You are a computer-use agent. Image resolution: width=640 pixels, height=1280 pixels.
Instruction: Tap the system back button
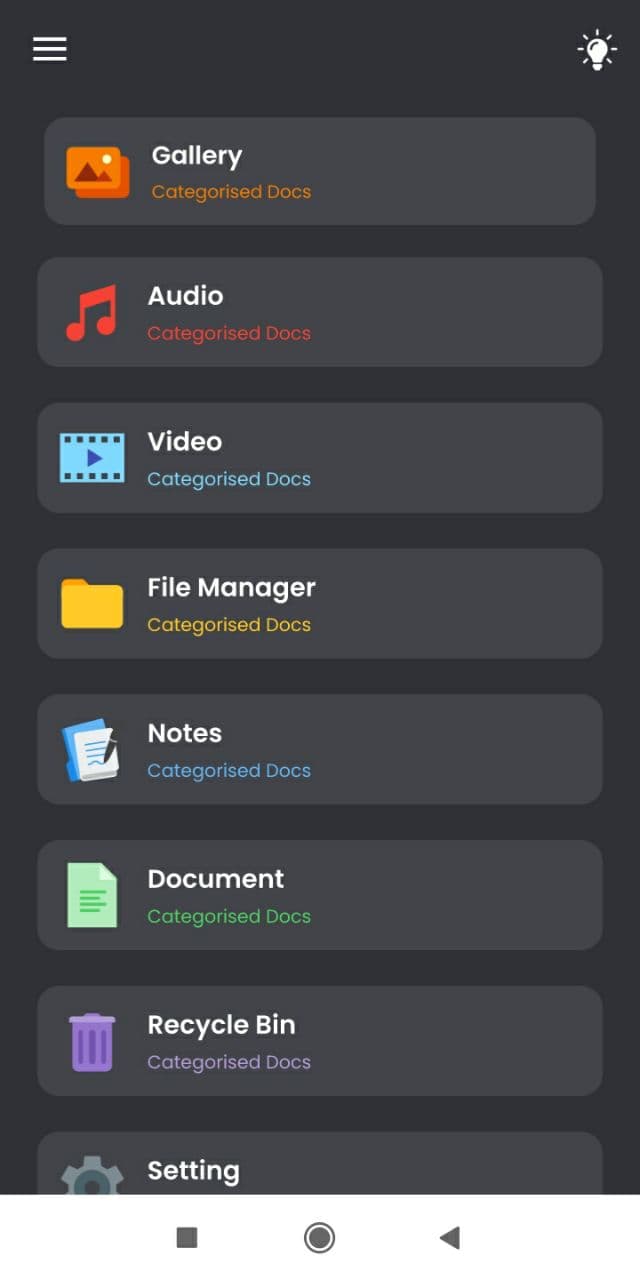[450, 1238]
